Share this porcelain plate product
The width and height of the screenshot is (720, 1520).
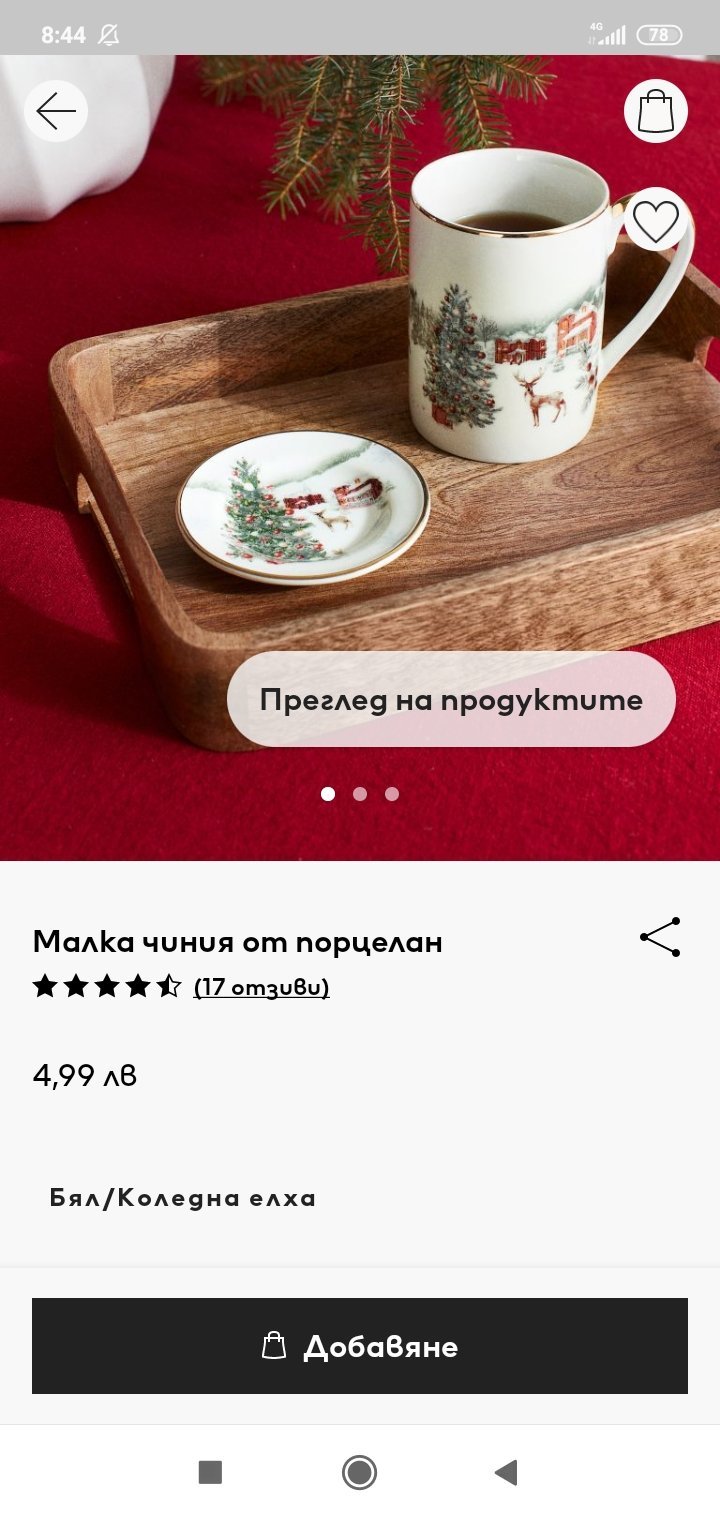pyautogui.click(x=660, y=937)
